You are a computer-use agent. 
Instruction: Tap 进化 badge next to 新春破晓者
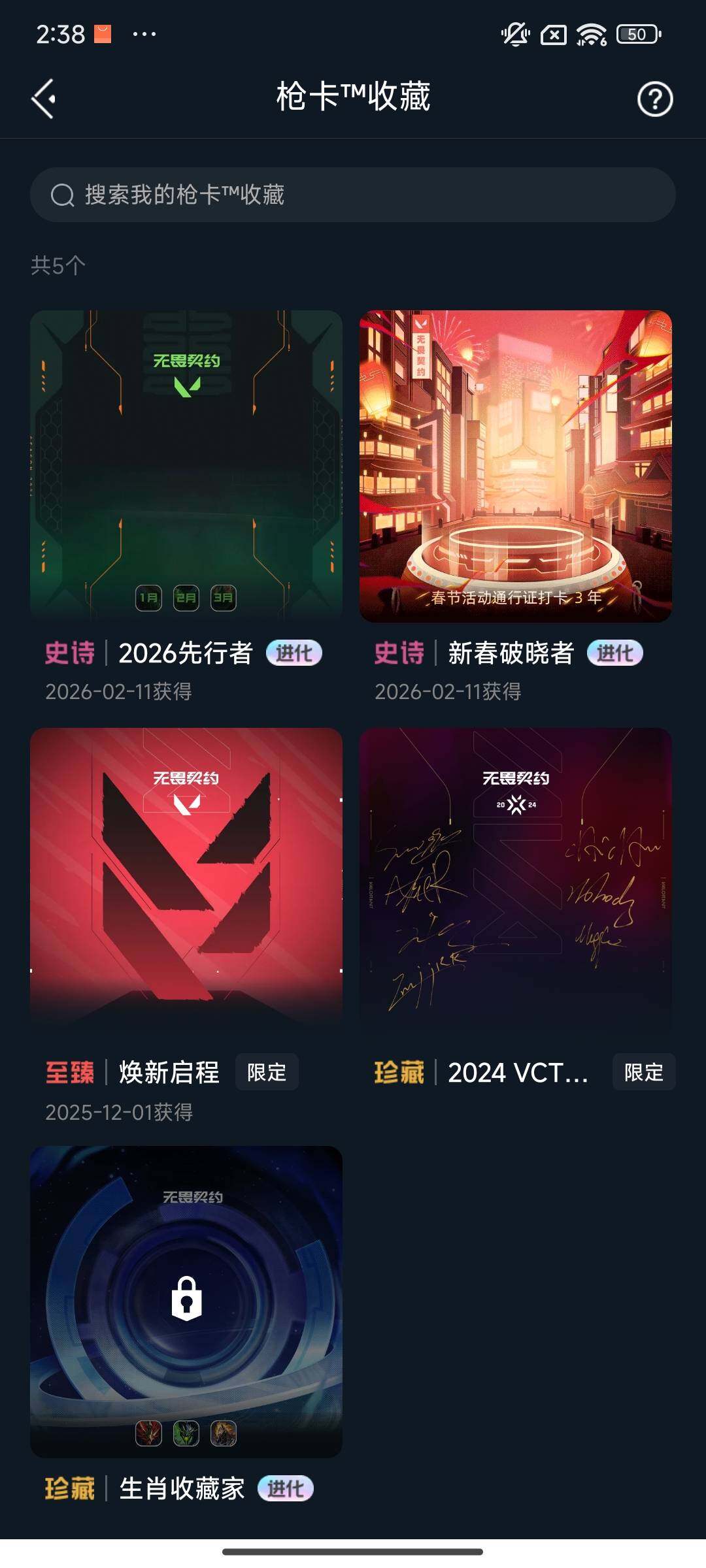tap(614, 653)
